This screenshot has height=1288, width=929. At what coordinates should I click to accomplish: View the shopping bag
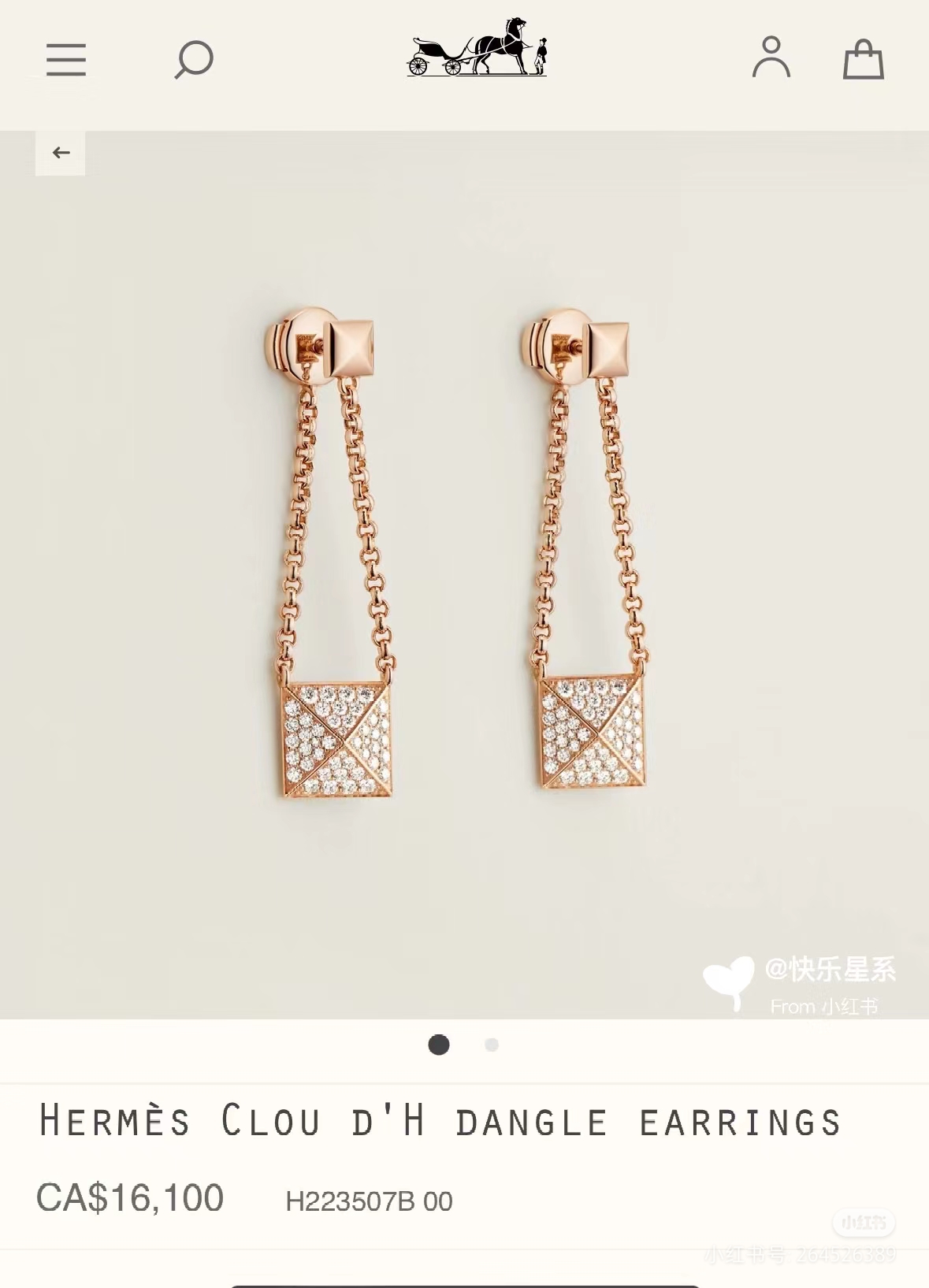click(x=864, y=59)
